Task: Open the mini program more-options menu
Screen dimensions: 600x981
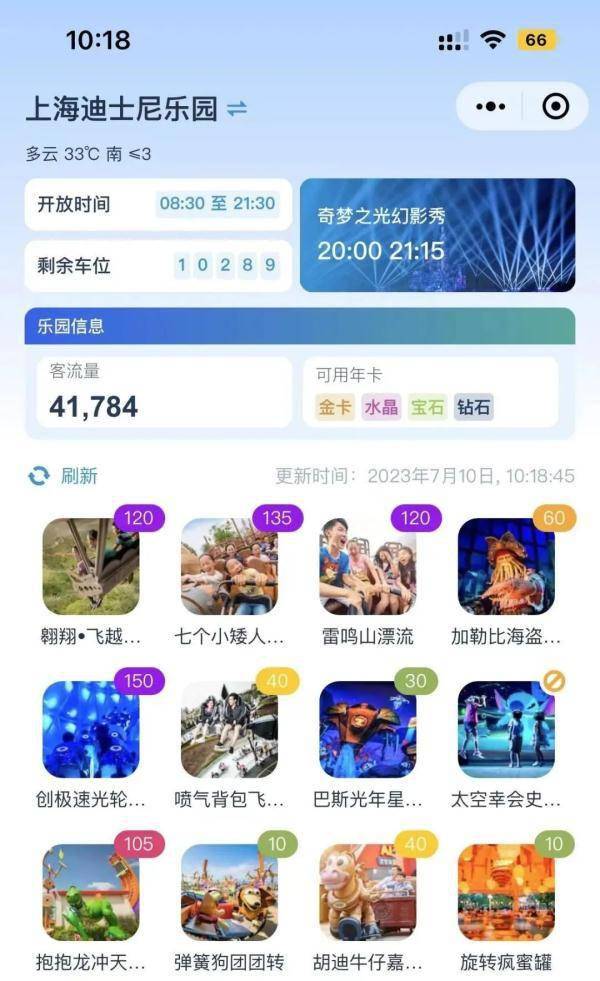Action: [x=490, y=107]
